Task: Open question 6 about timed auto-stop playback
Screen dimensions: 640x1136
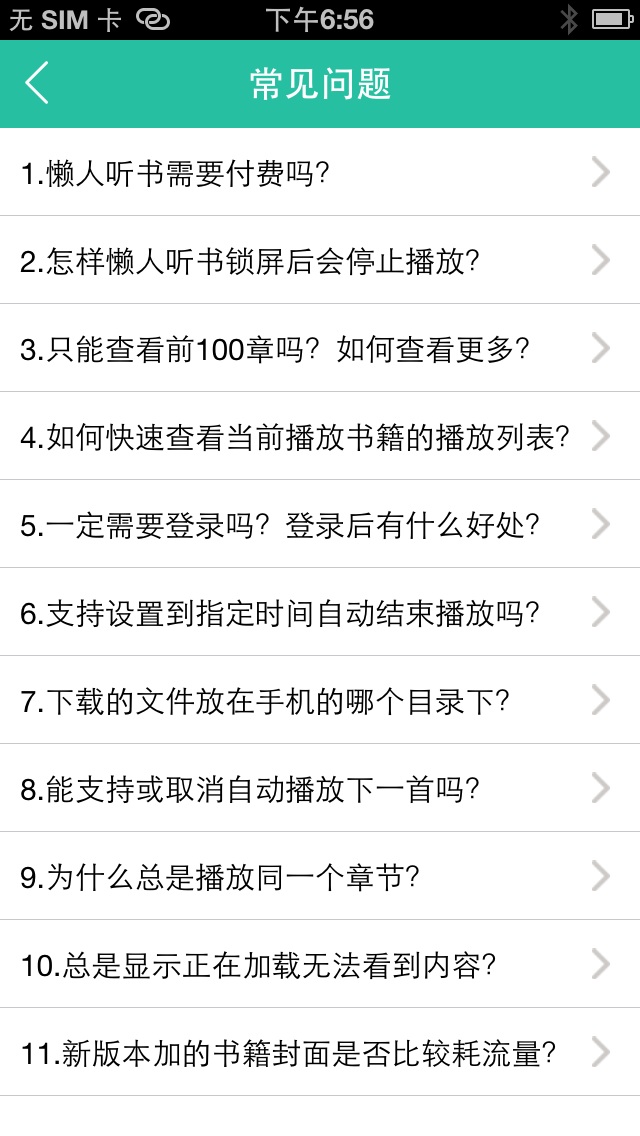Action: [320, 613]
